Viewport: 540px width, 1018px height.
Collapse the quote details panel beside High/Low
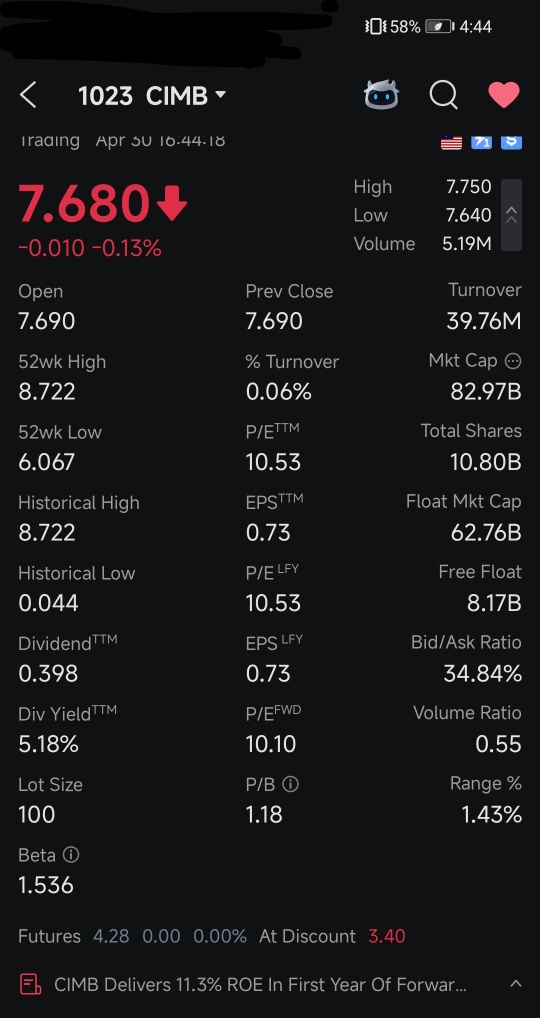coord(511,215)
